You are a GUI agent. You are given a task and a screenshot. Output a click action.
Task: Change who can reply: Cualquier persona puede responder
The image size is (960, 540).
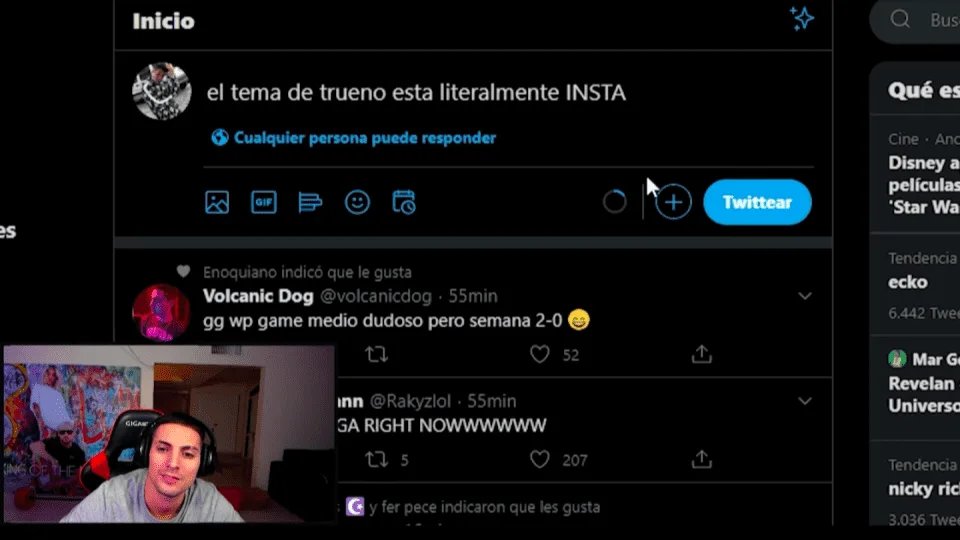[x=354, y=138]
